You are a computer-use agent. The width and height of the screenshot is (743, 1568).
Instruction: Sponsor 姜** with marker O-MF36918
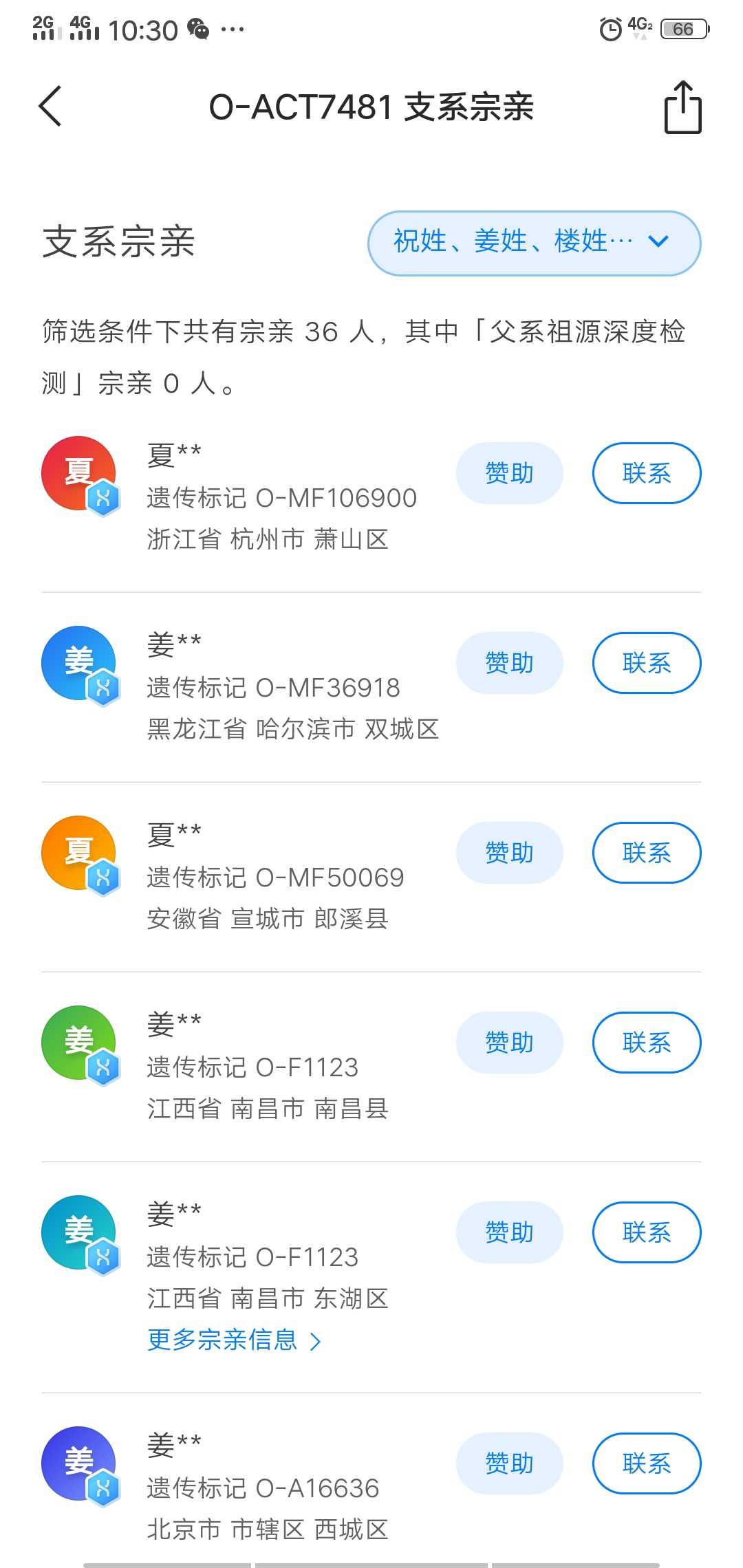click(x=510, y=663)
